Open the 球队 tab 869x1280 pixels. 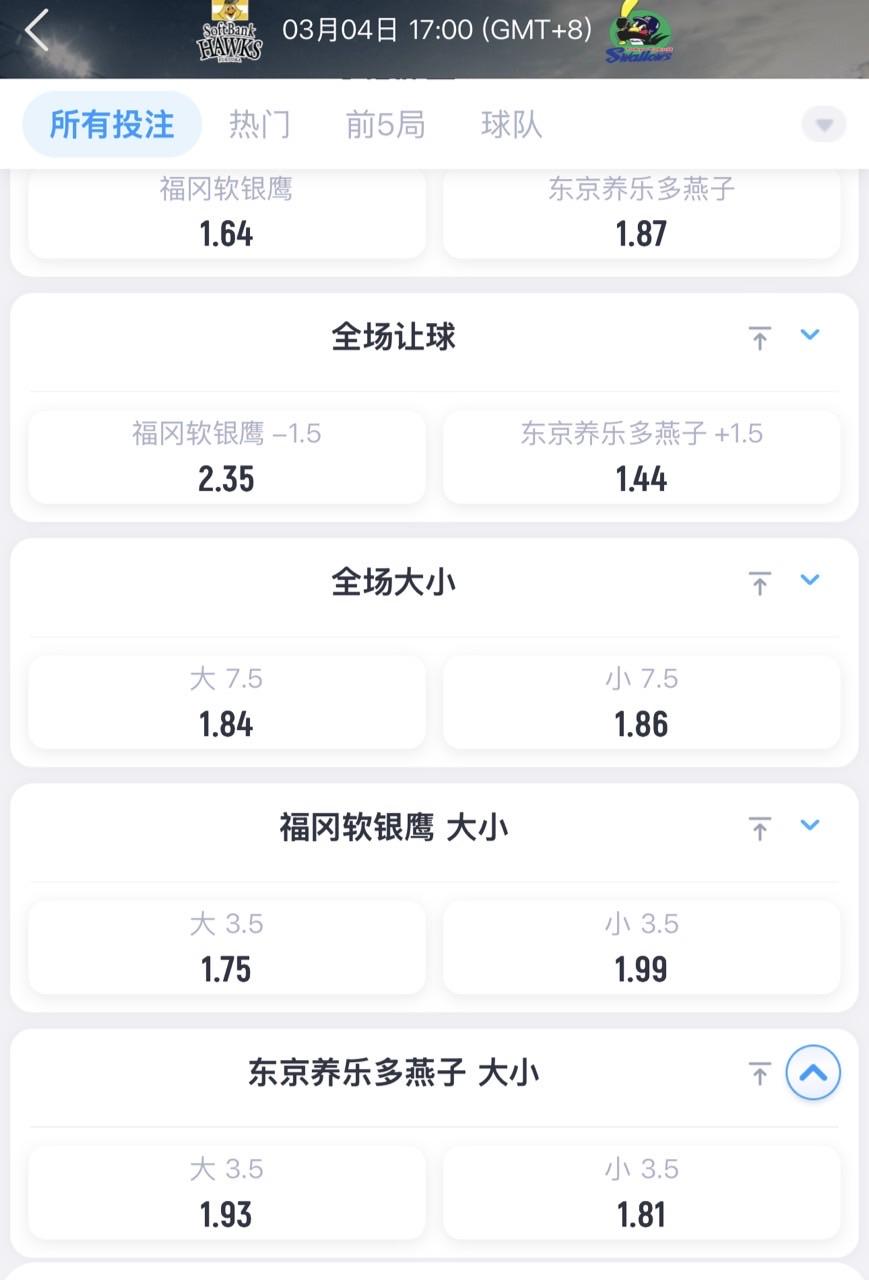[x=511, y=125]
